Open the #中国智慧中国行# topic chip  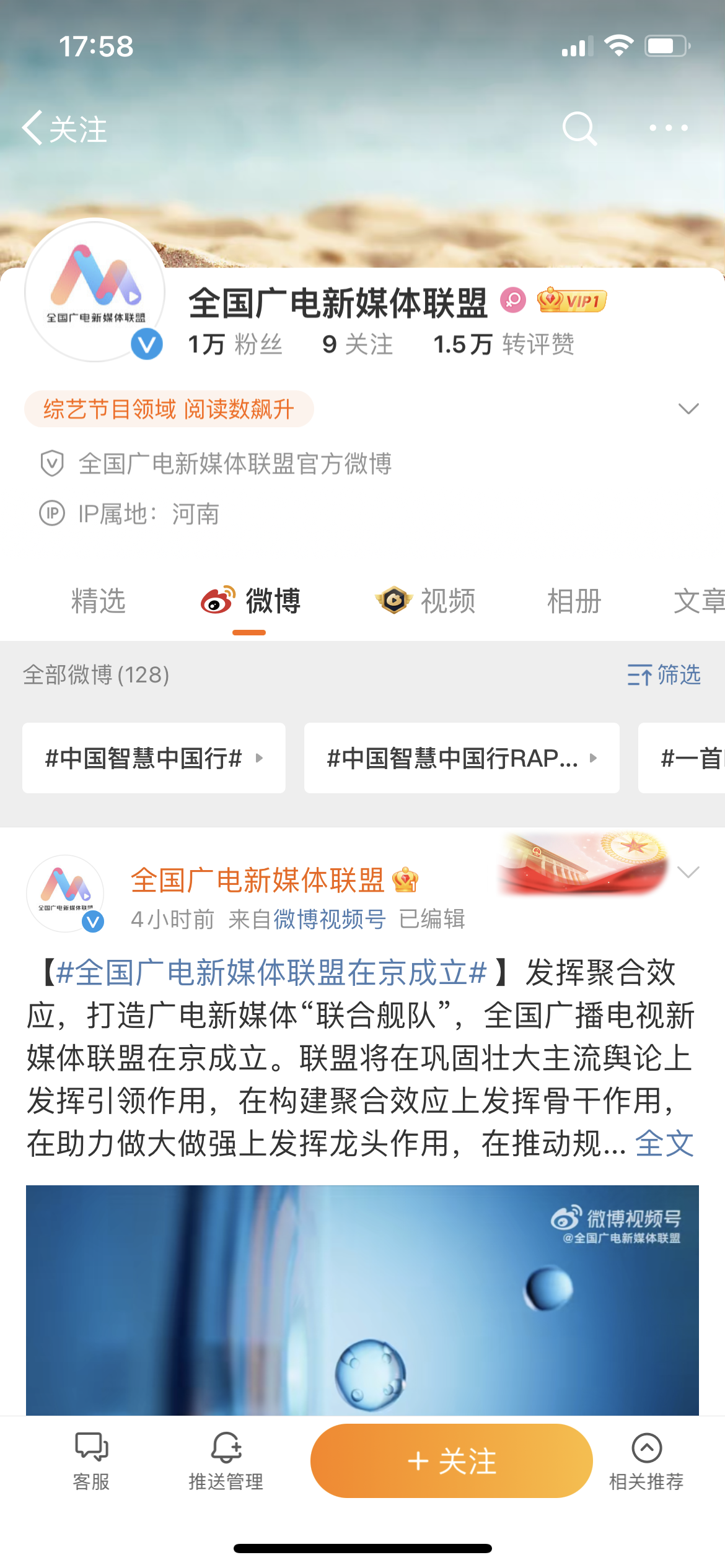154,758
